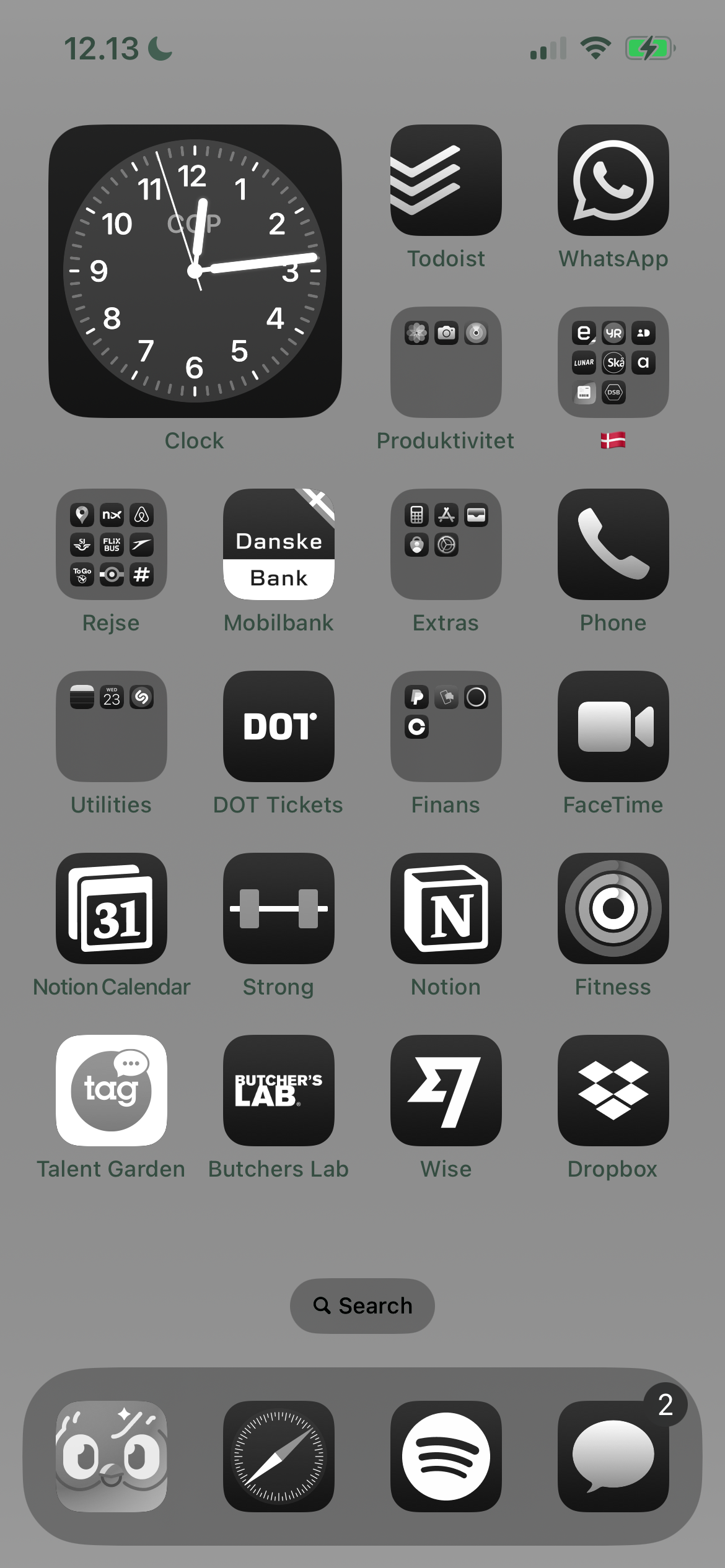Open the Phone app
This screenshot has width=725, height=1568.
(613, 544)
